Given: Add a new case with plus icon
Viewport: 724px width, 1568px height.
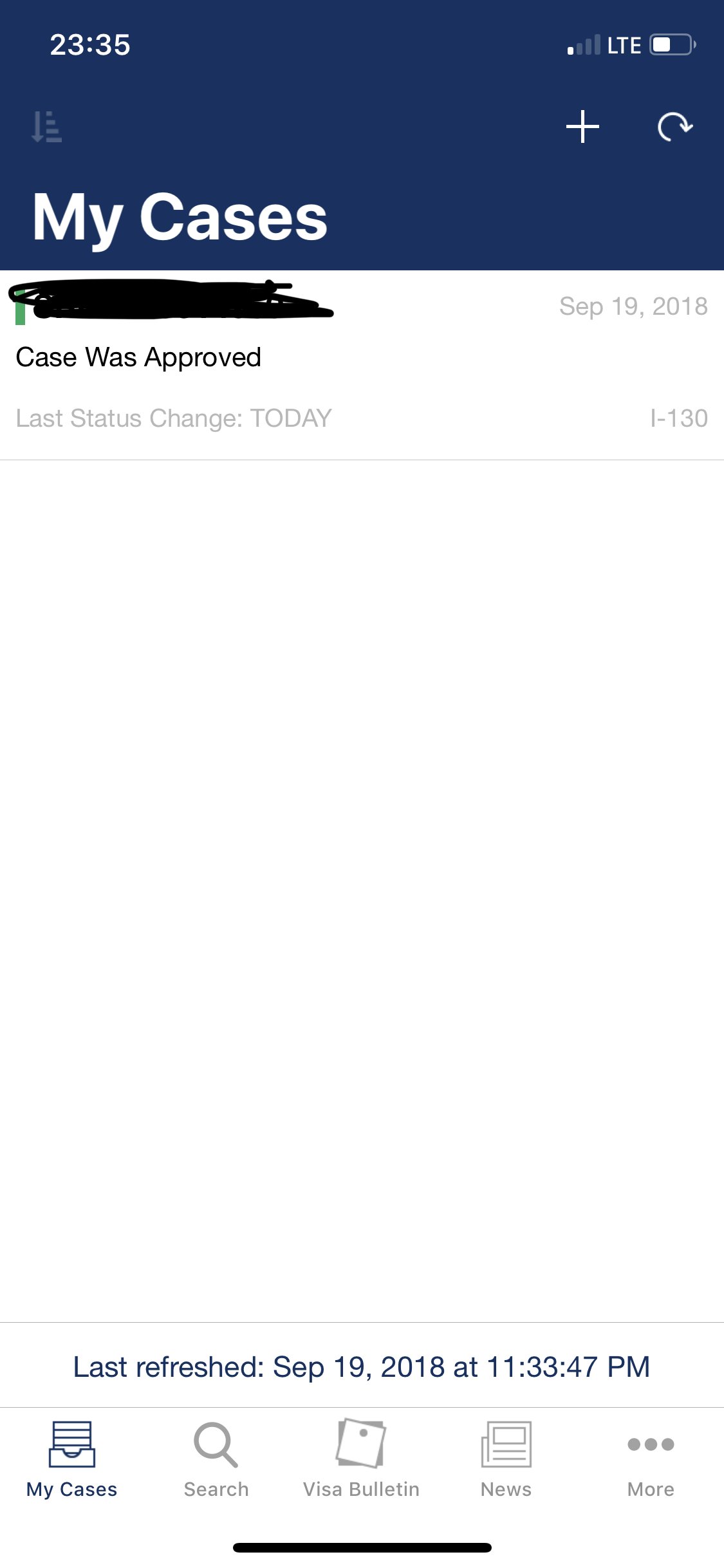Looking at the screenshot, I should coord(582,126).
